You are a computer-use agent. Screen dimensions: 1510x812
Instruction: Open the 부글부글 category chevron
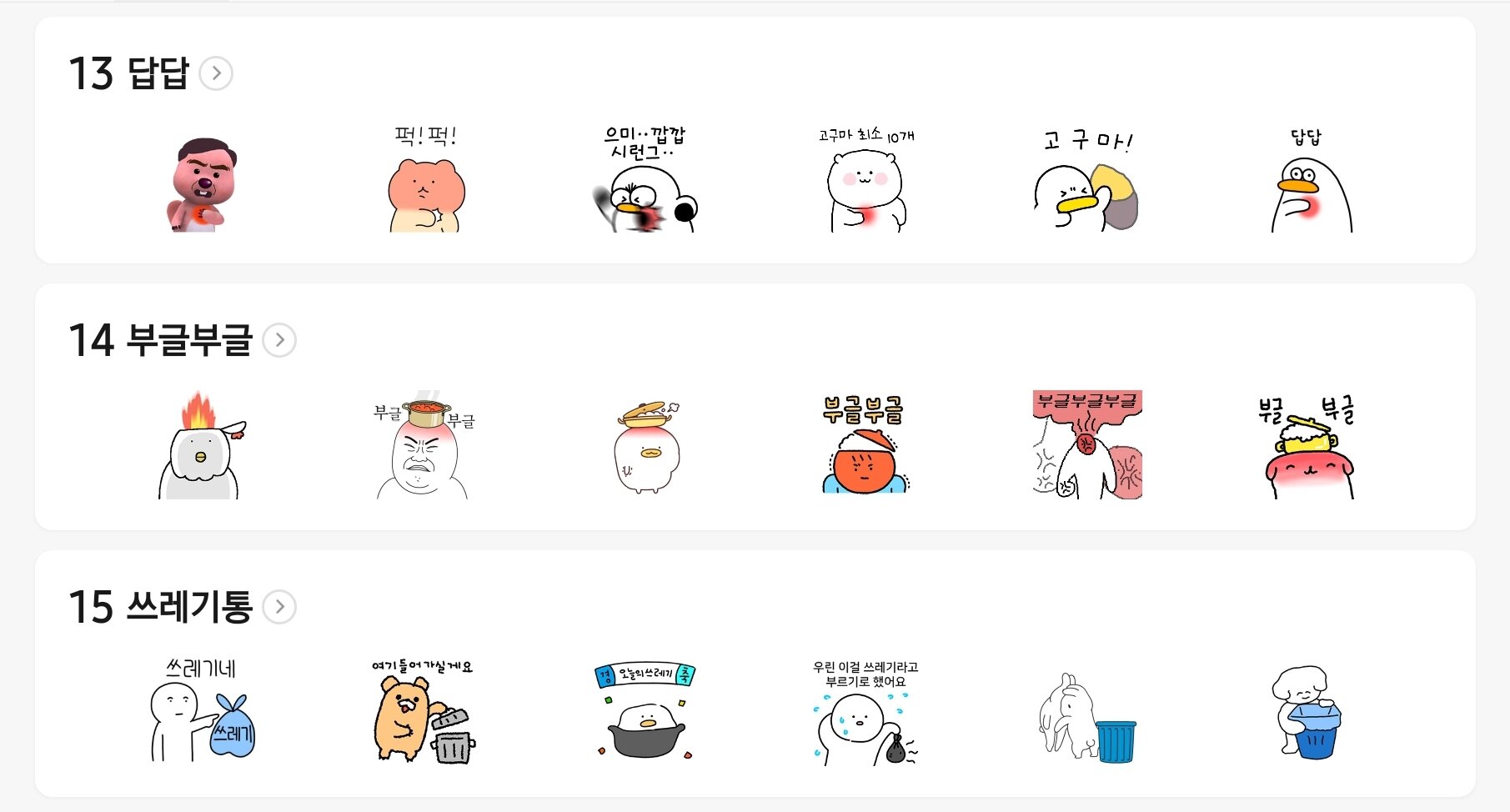point(279,340)
